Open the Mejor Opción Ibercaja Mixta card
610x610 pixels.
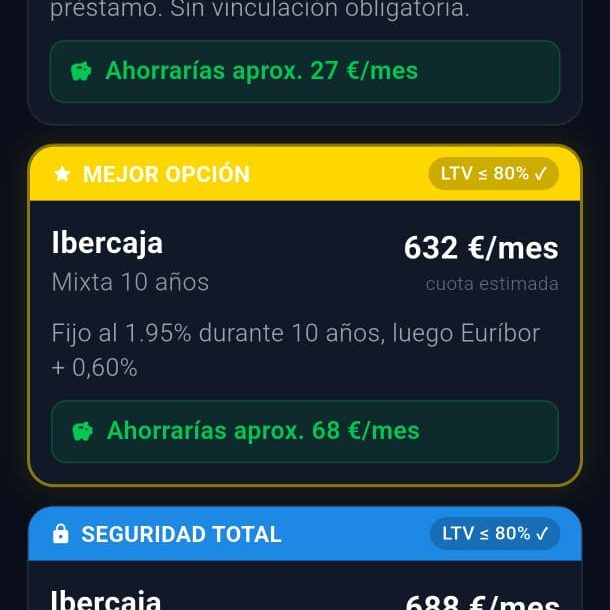coord(304,300)
